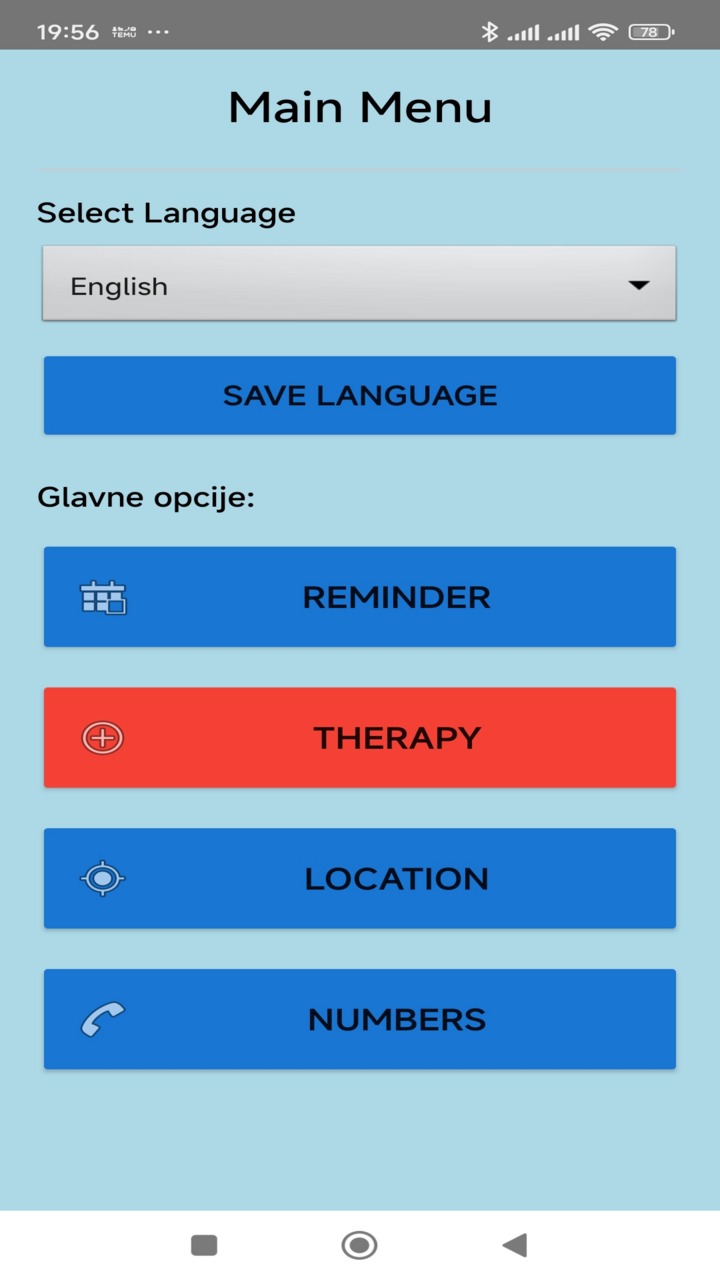Tap the Save Language button
Screen dimensions: 720x1280
(359, 395)
